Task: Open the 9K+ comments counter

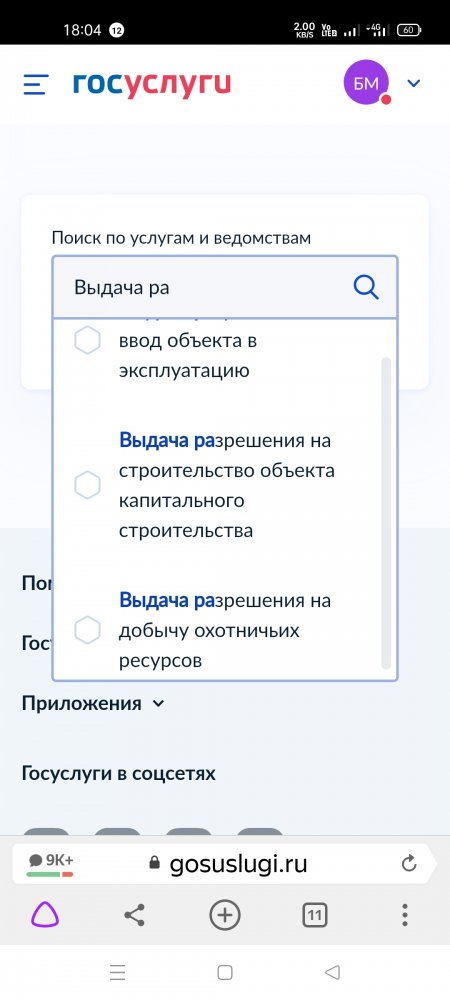Action: point(50,864)
